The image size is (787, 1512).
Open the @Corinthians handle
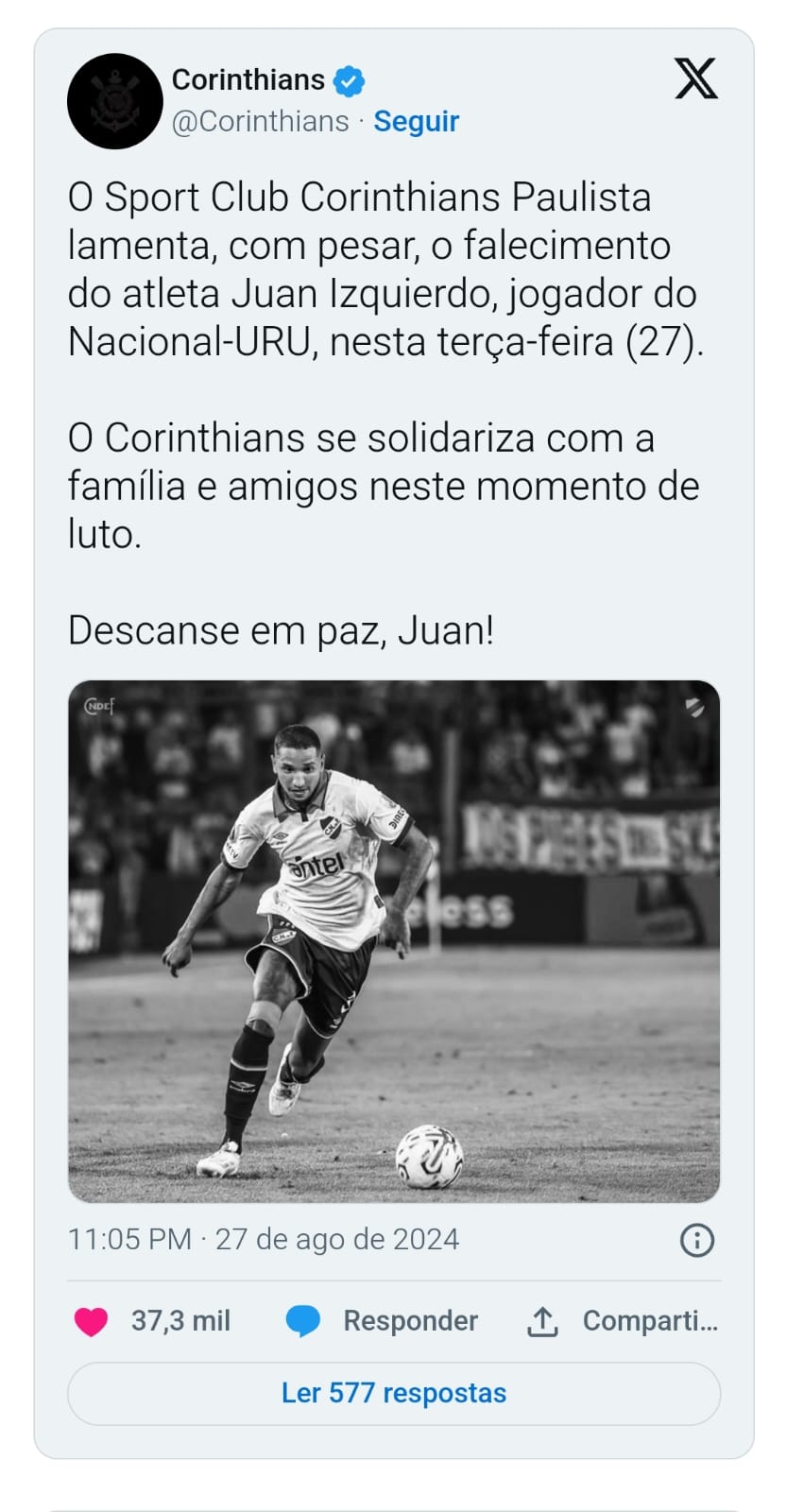261,122
